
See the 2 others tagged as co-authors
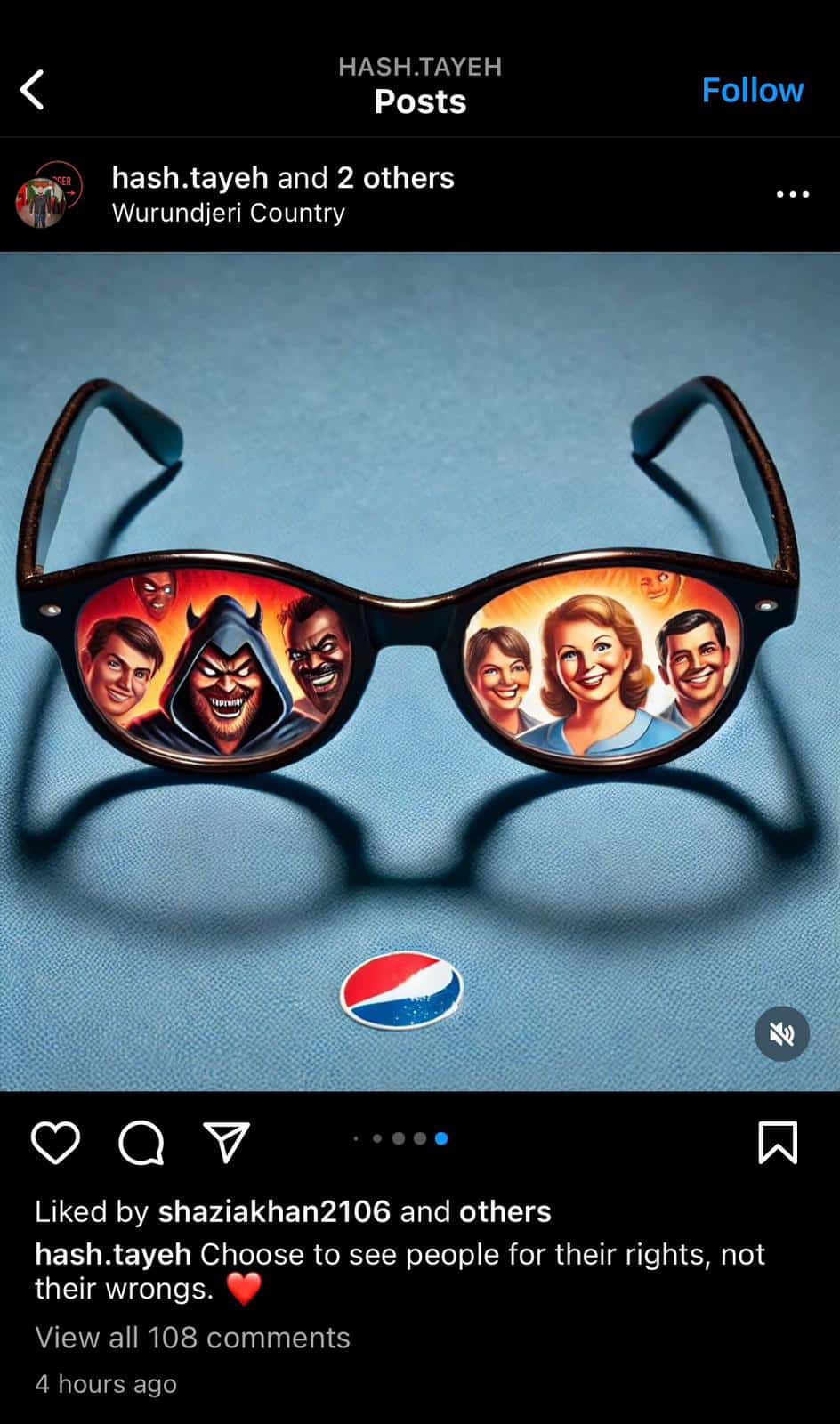(395, 178)
